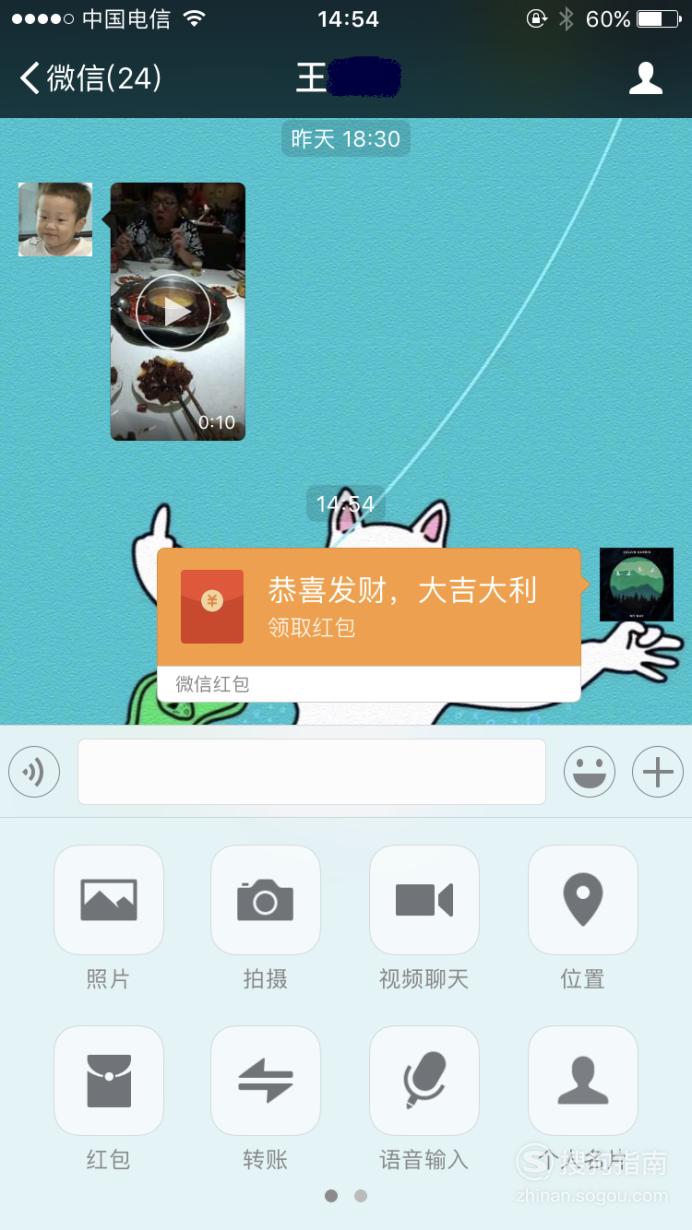Go back to the 微信 chat list

coord(90,78)
